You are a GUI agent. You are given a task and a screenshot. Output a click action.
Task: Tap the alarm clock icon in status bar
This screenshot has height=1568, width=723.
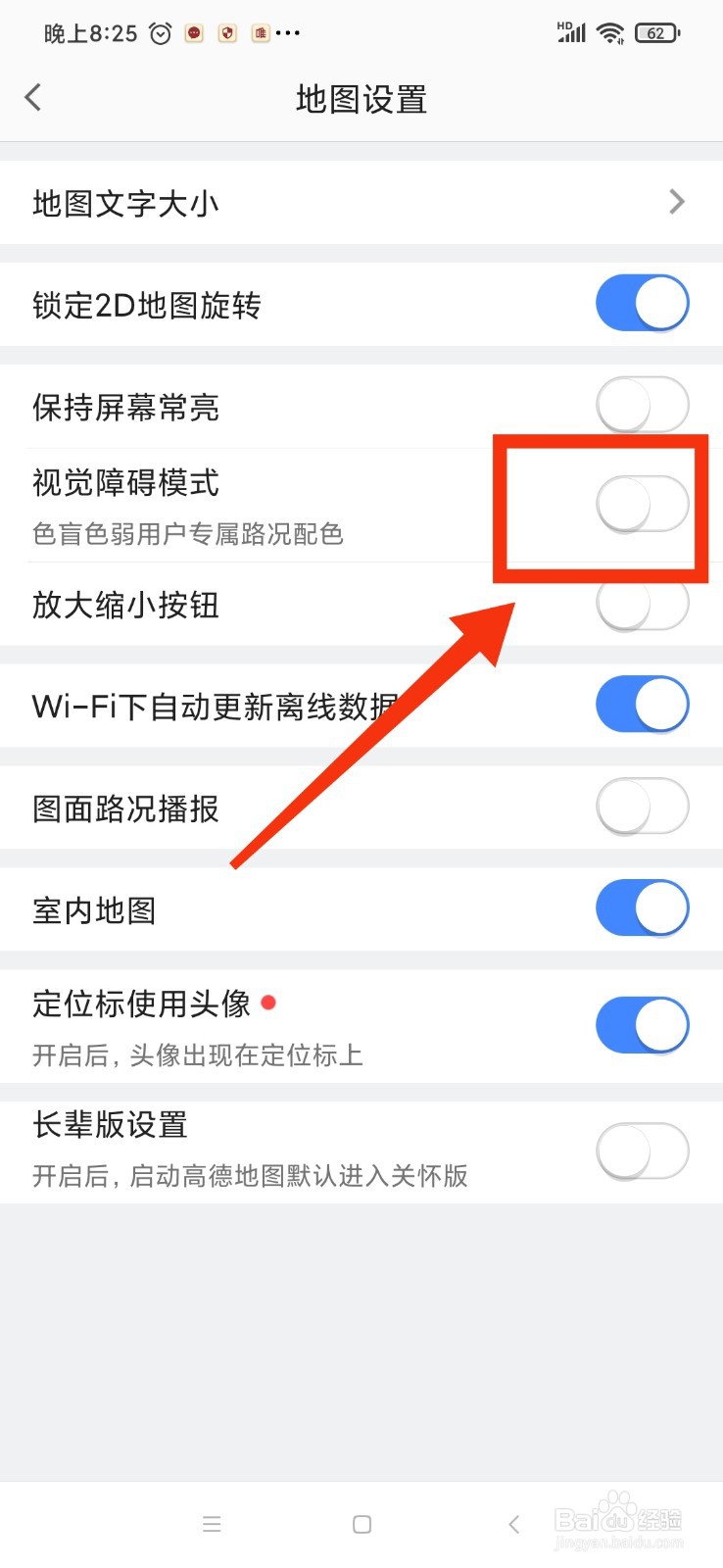point(159,32)
